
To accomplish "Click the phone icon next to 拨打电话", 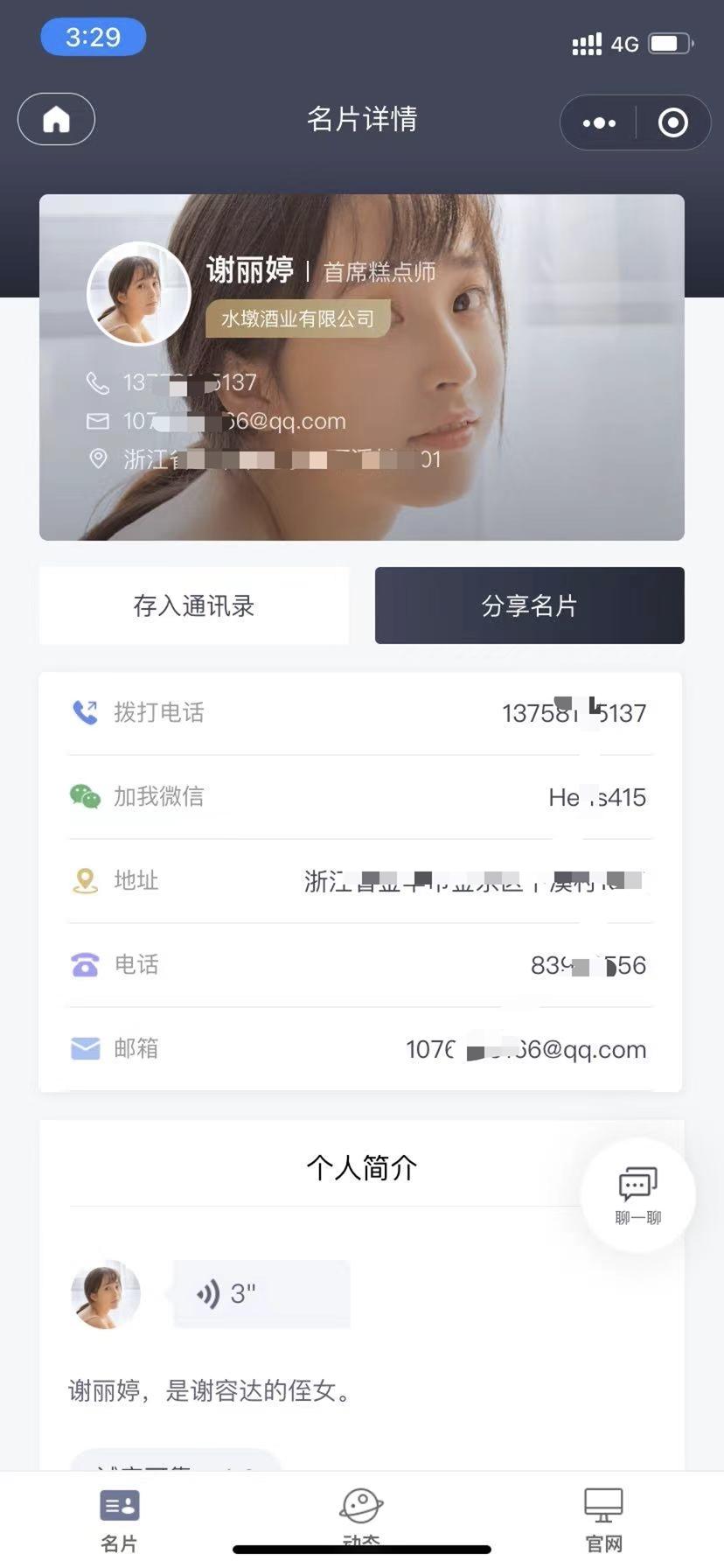I will [85, 712].
